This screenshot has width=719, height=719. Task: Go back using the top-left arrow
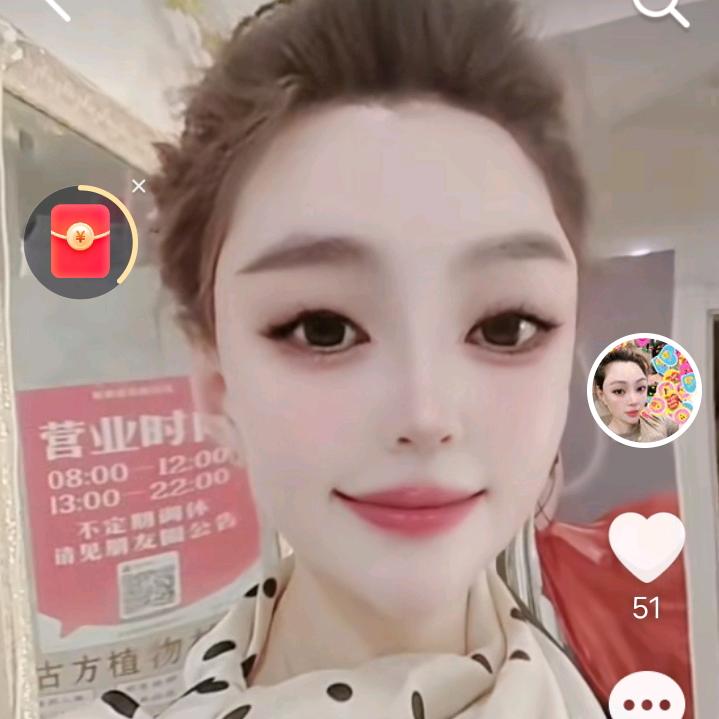tap(55, 8)
